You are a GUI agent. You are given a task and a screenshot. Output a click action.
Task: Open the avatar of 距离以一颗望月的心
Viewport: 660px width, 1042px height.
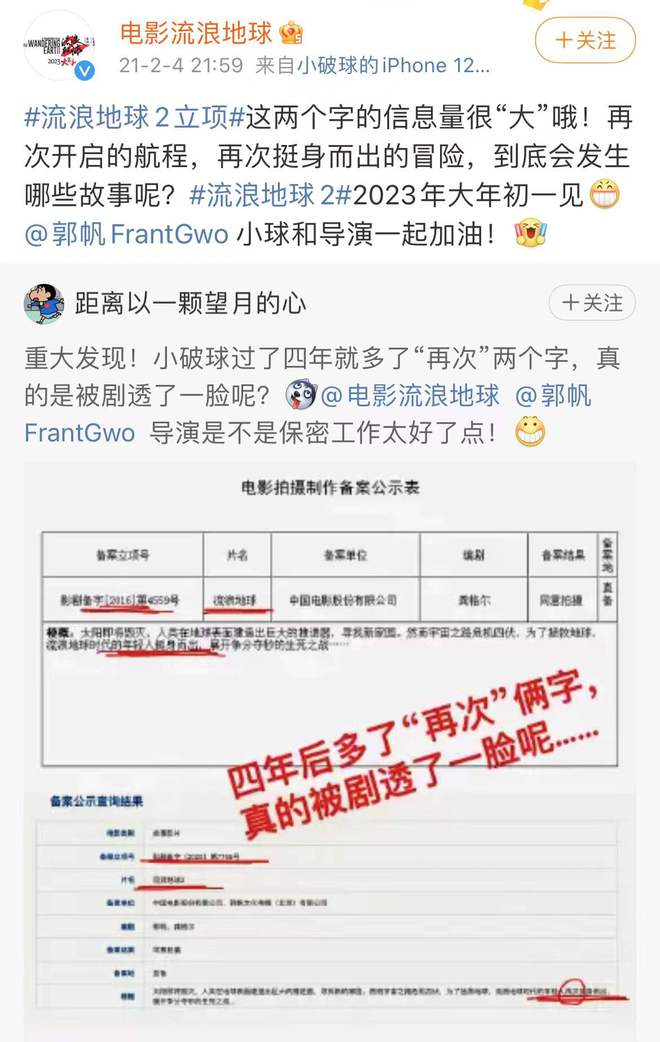coord(44,303)
